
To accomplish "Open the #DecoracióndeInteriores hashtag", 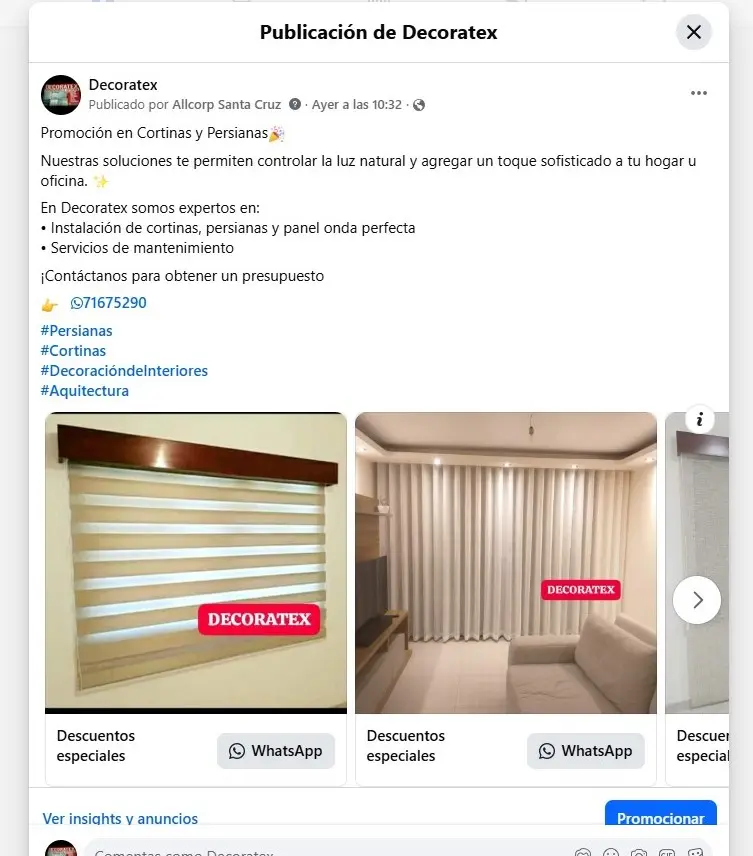I will pos(124,371).
